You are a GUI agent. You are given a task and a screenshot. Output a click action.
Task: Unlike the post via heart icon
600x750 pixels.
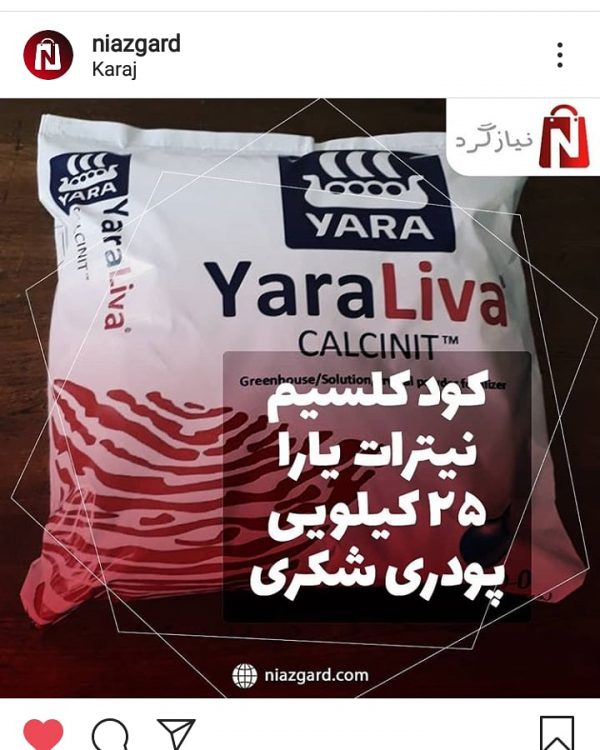click(x=42, y=735)
